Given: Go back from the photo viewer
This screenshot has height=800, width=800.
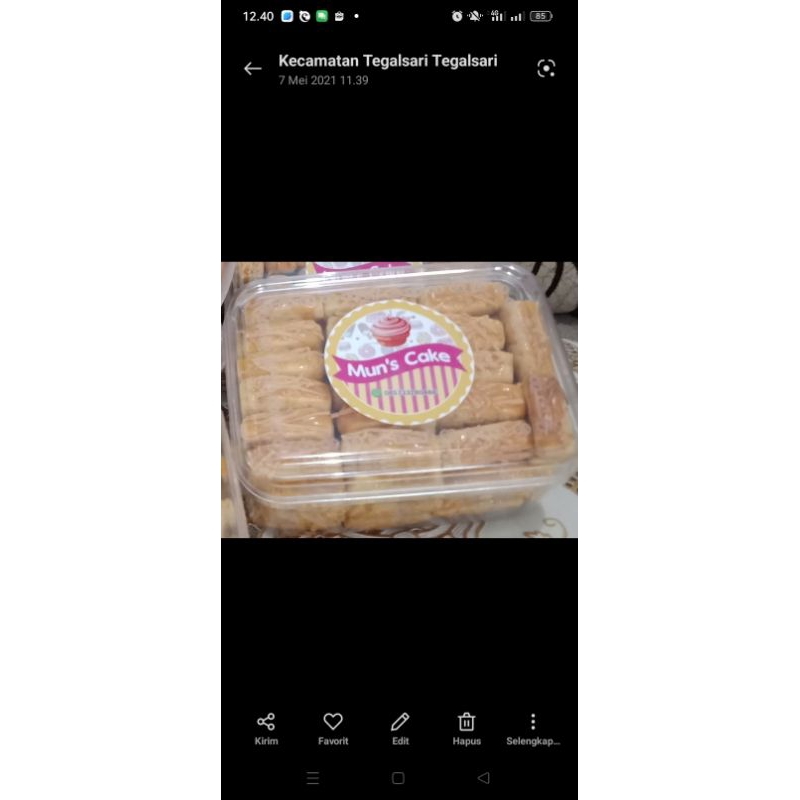Looking at the screenshot, I should tap(252, 69).
